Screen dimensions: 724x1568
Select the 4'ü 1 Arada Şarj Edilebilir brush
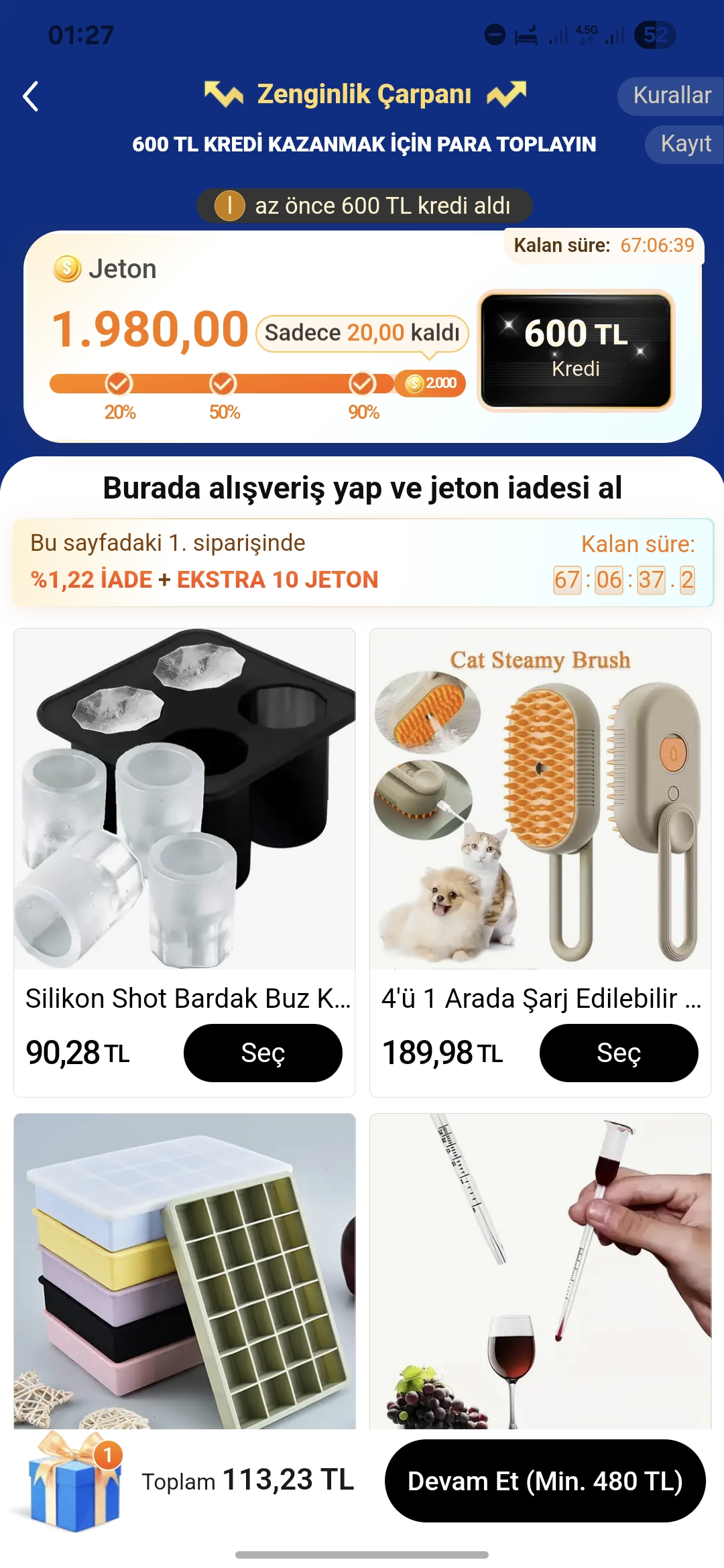pyautogui.click(x=619, y=1053)
